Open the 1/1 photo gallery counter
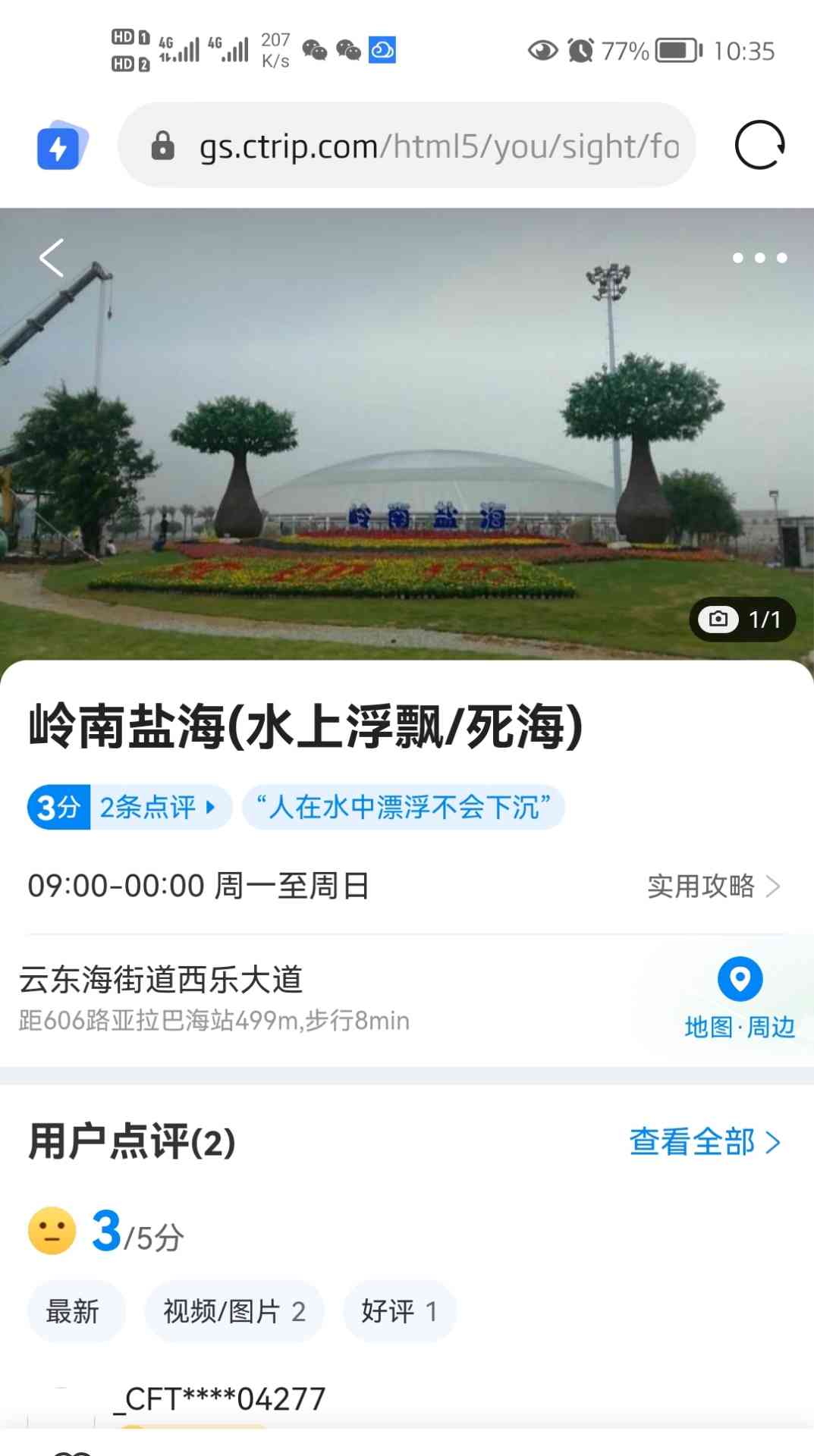 click(742, 620)
